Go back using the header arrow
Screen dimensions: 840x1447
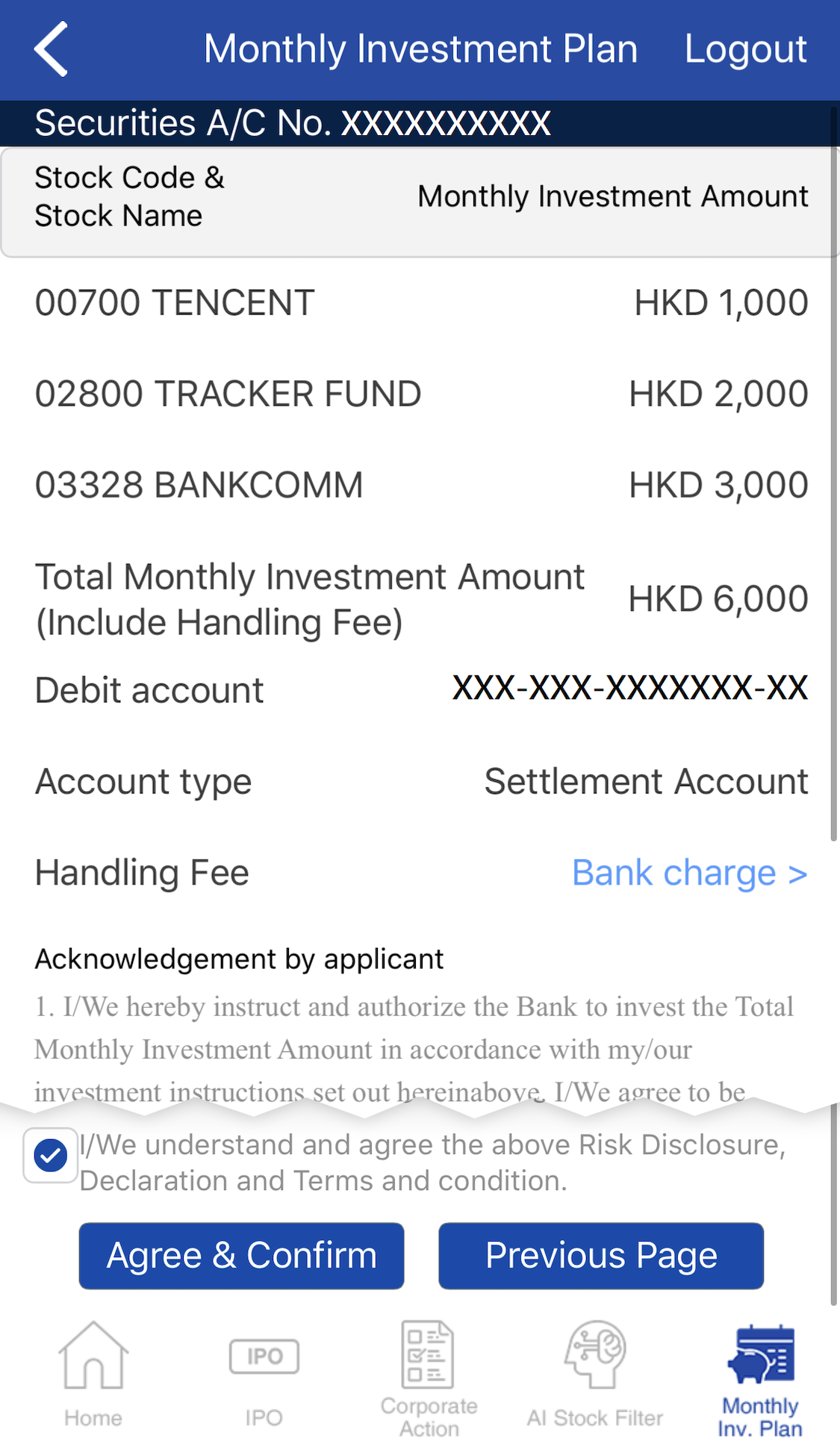[51, 49]
